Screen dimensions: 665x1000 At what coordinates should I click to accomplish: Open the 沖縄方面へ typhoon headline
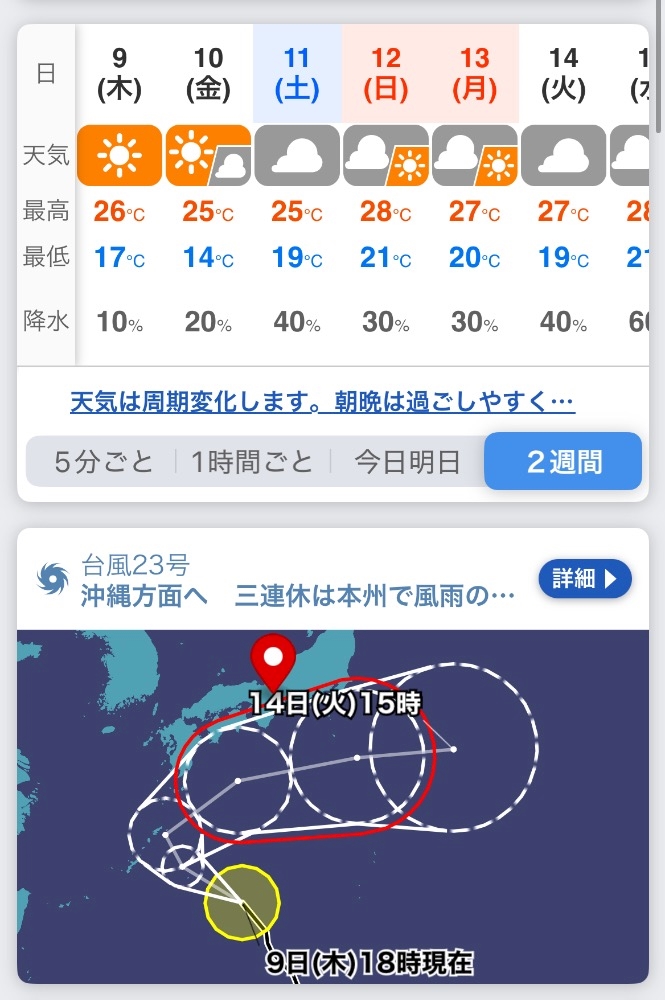tap(297, 596)
